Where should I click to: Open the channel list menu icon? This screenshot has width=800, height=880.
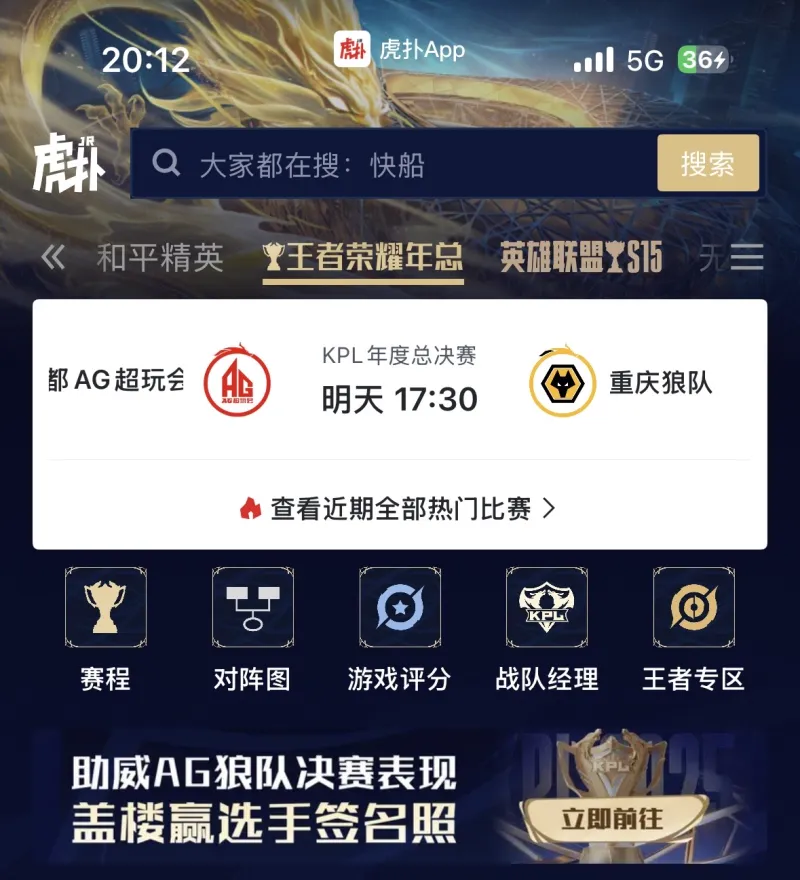[x=746, y=258]
